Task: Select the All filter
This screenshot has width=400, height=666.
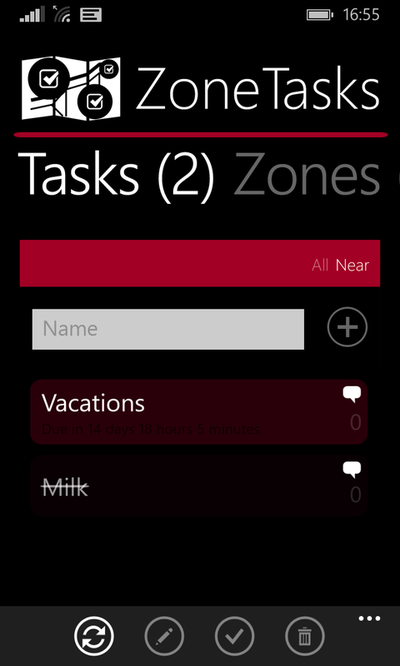Action: [320, 265]
